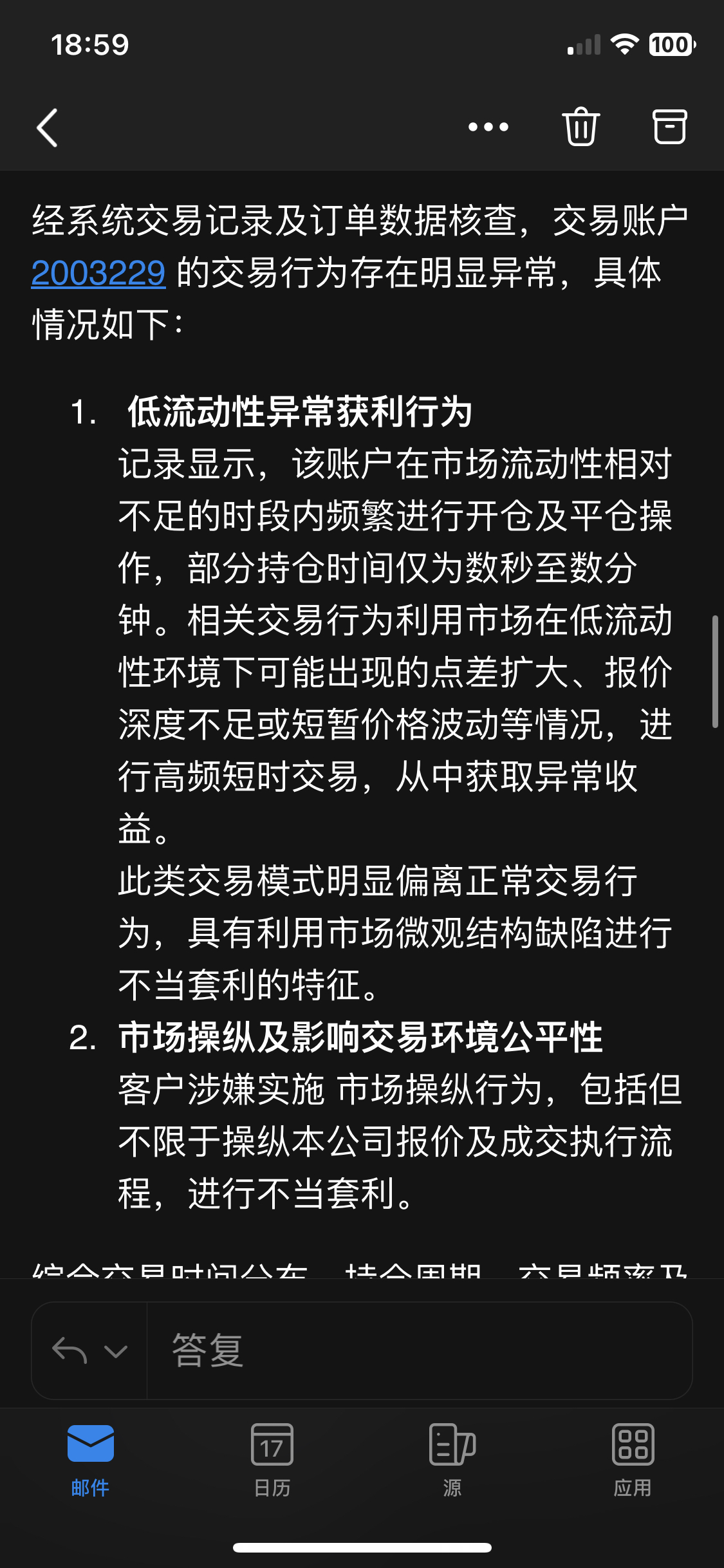Go back to the inbox

48,127
